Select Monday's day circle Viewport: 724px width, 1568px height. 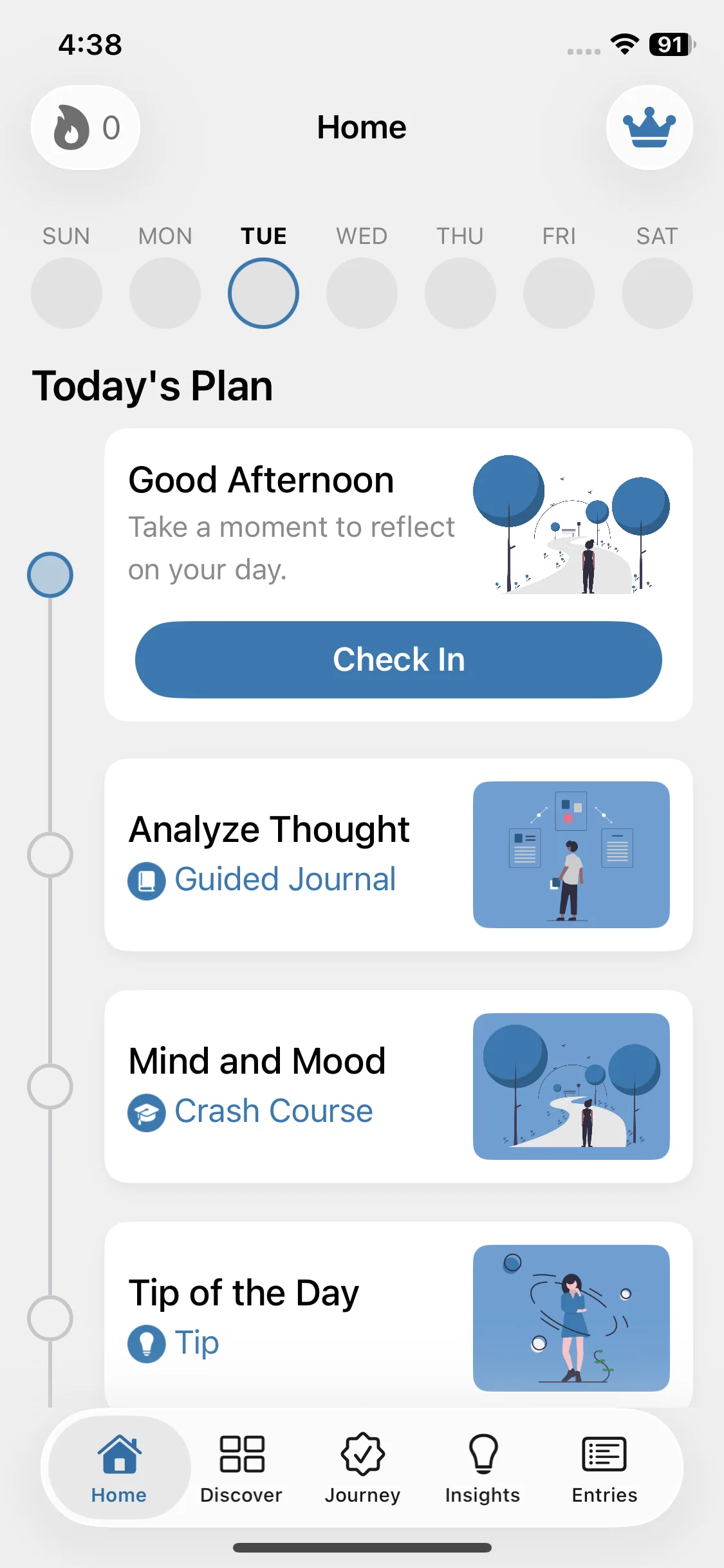tap(165, 293)
